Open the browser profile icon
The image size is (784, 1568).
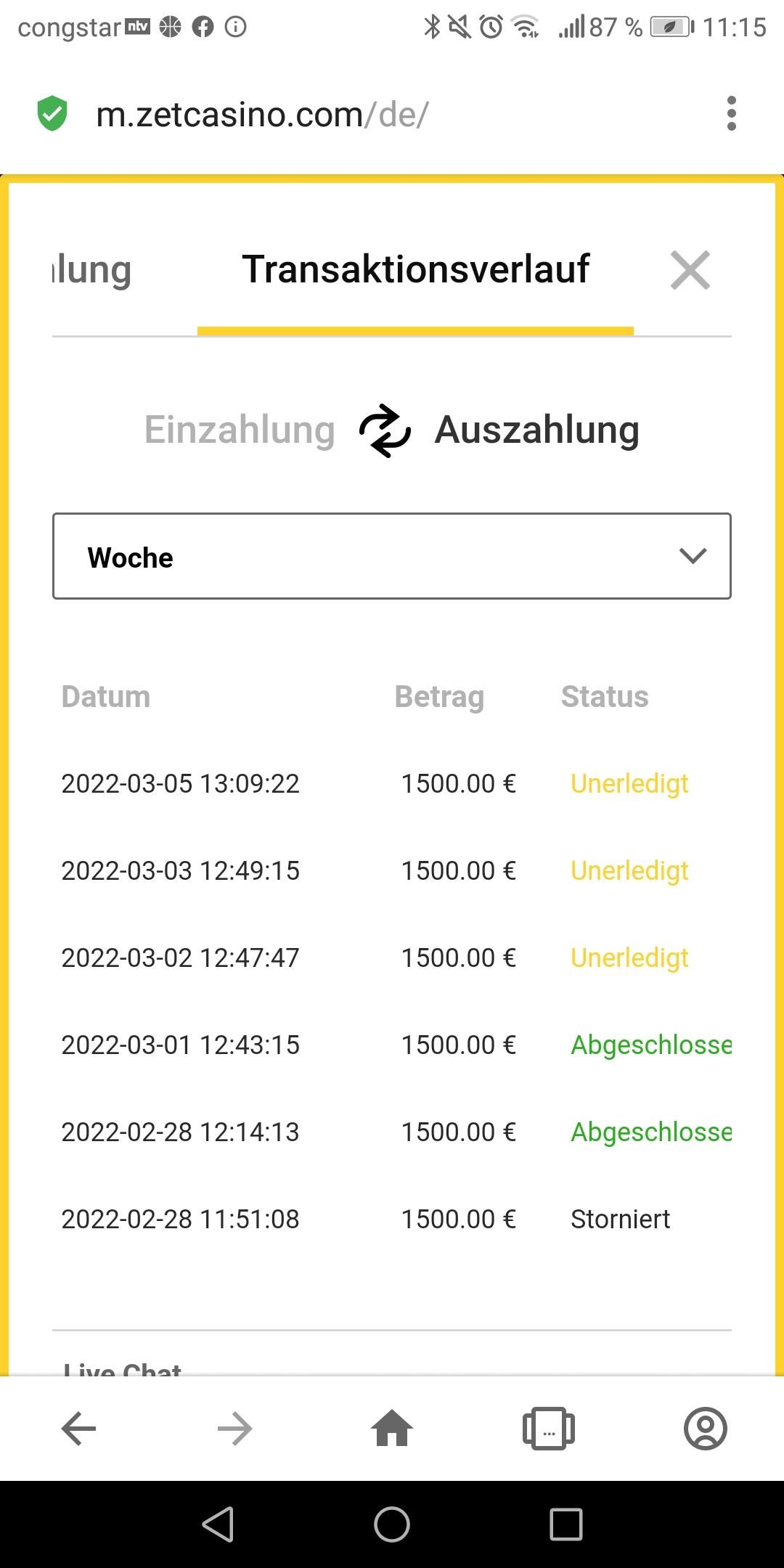pyautogui.click(x=705, y=1429)
